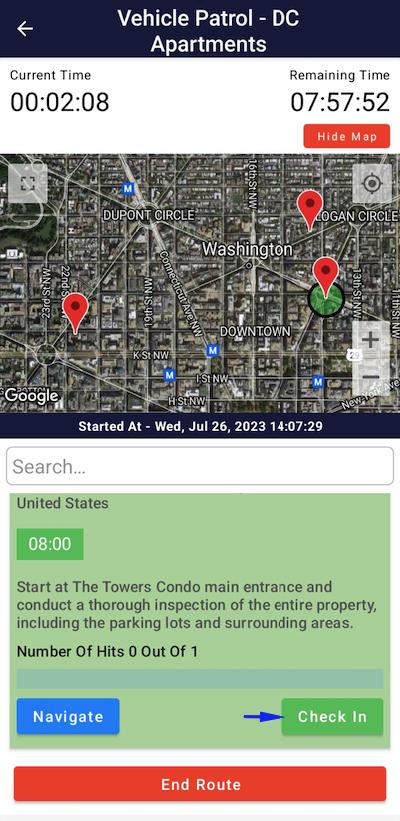Image resolution: width=400 pixels, height=821 pixels.
Task: Go back using the top-left arrow
Action: tap(25, 28)
